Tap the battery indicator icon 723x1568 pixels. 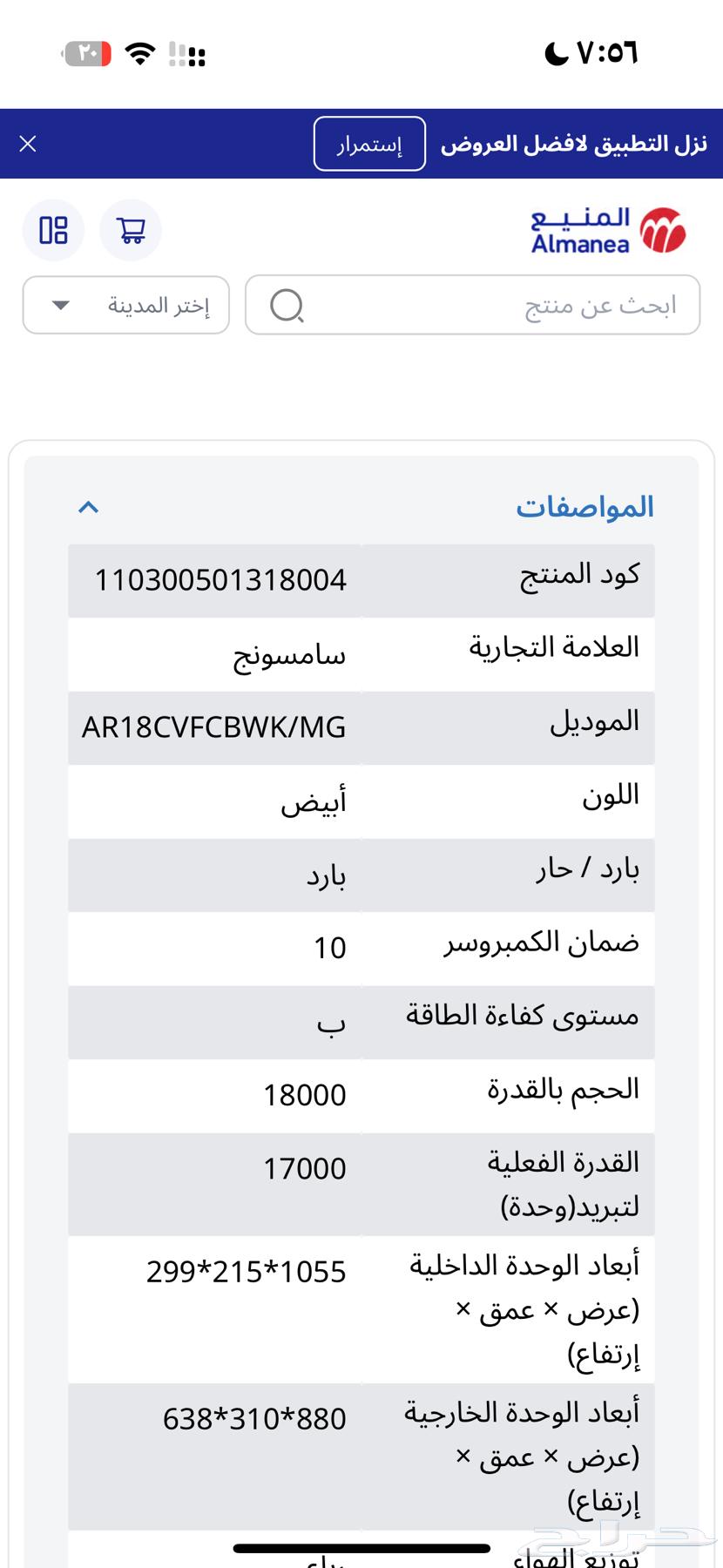87,54
